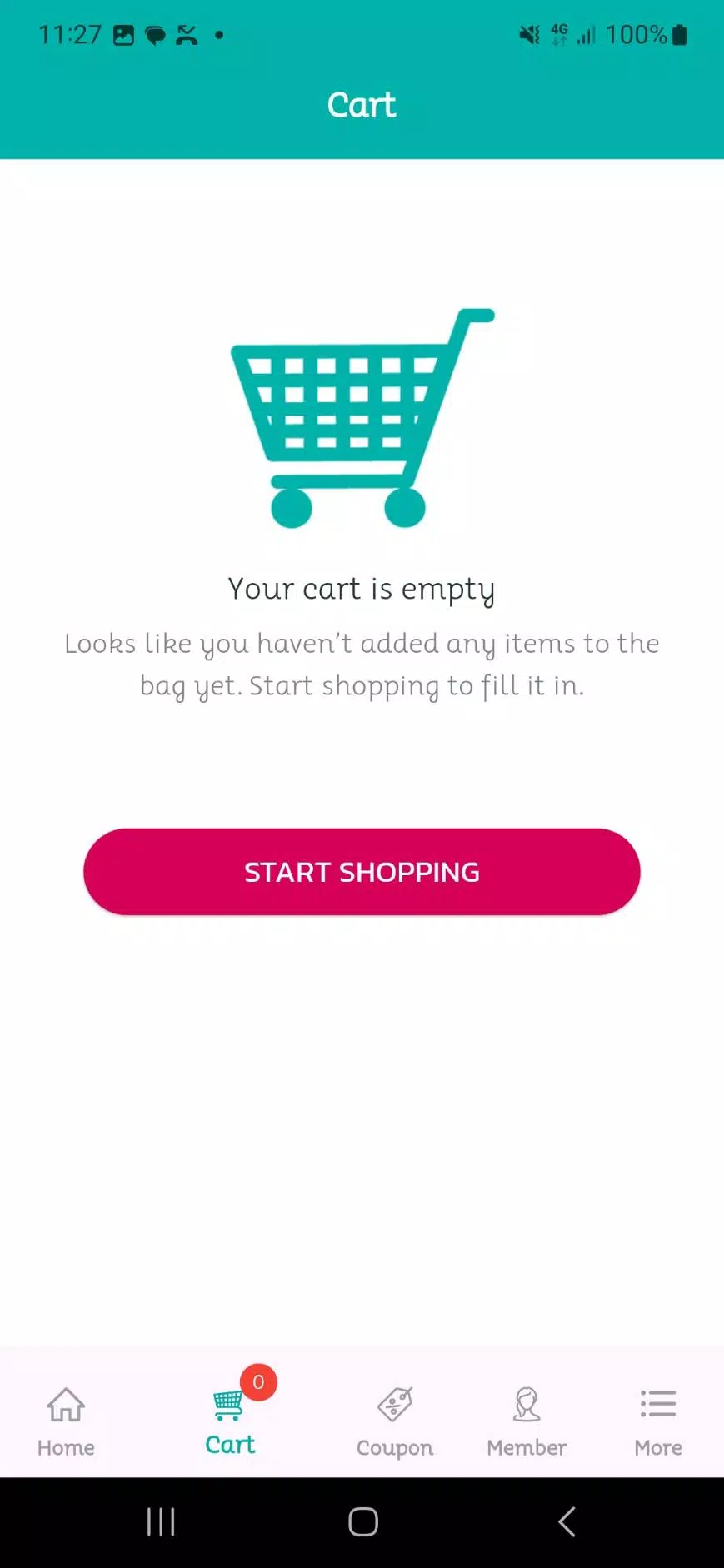This screenshot has width=724, height=1568.
Task: Open the Member tab
Action: 527,1421
